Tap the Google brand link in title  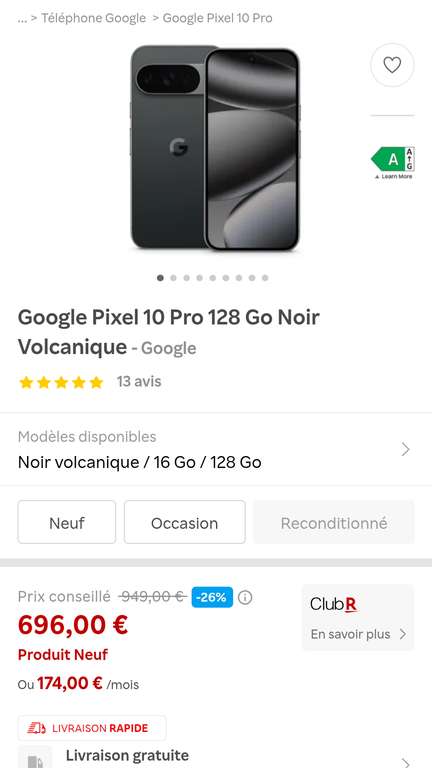(x=168, y=348)
